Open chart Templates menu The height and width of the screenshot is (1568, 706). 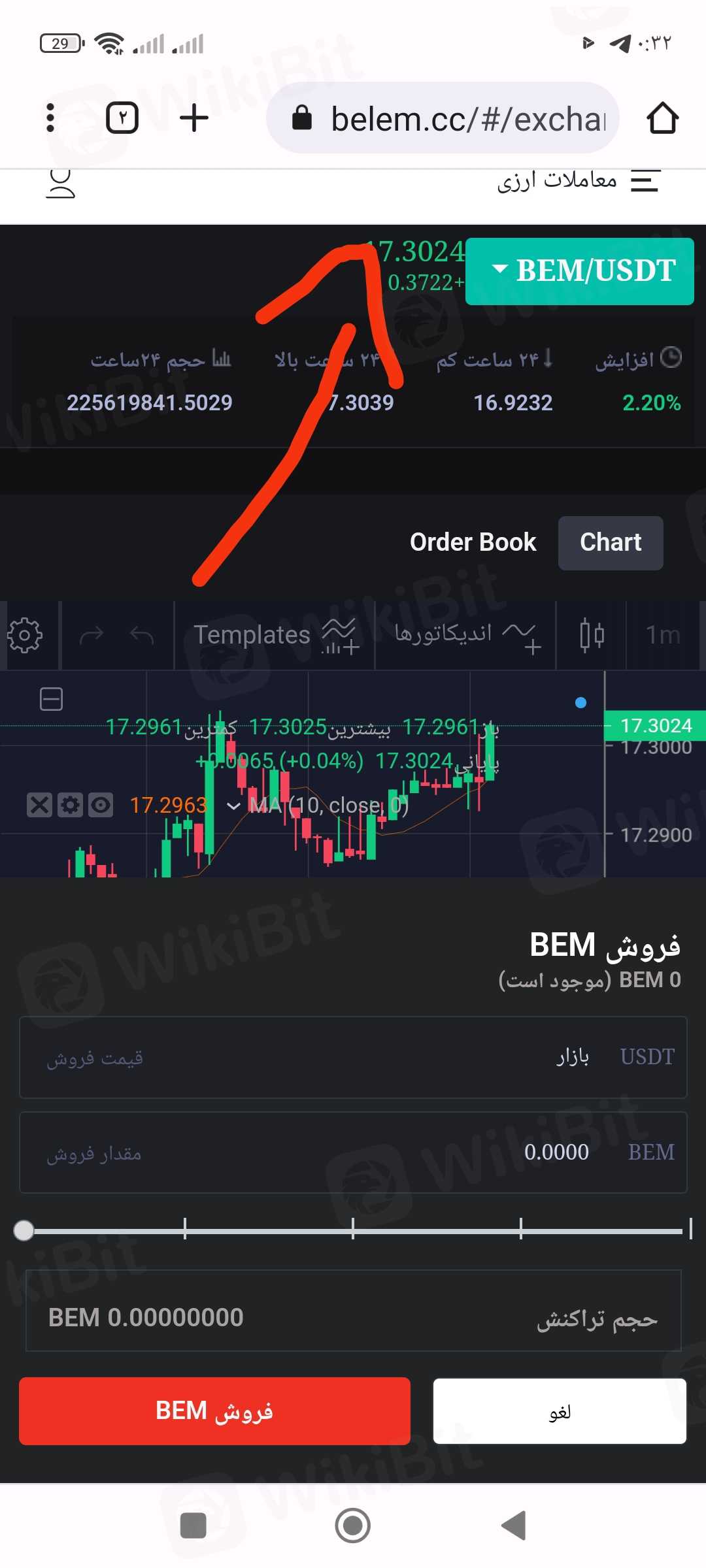[x=275, y=635]
